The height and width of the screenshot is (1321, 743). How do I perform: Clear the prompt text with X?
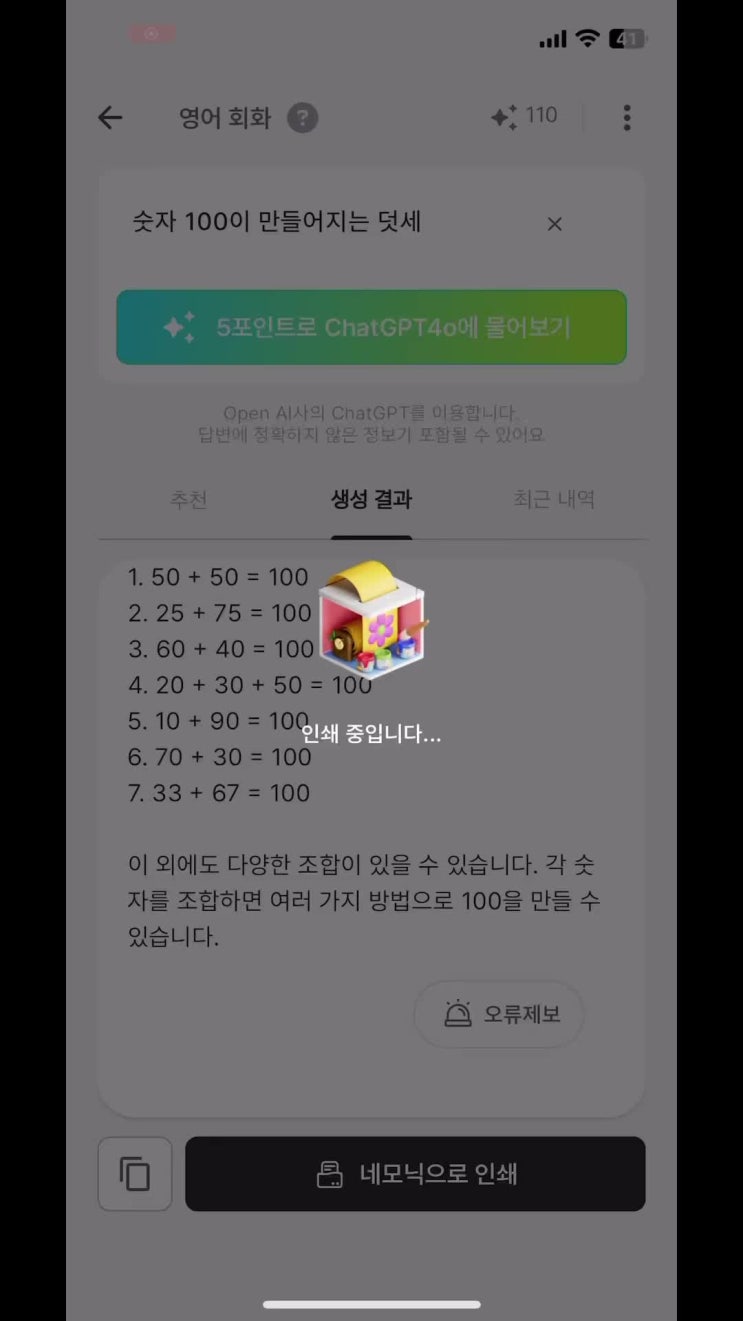(555, 224)
